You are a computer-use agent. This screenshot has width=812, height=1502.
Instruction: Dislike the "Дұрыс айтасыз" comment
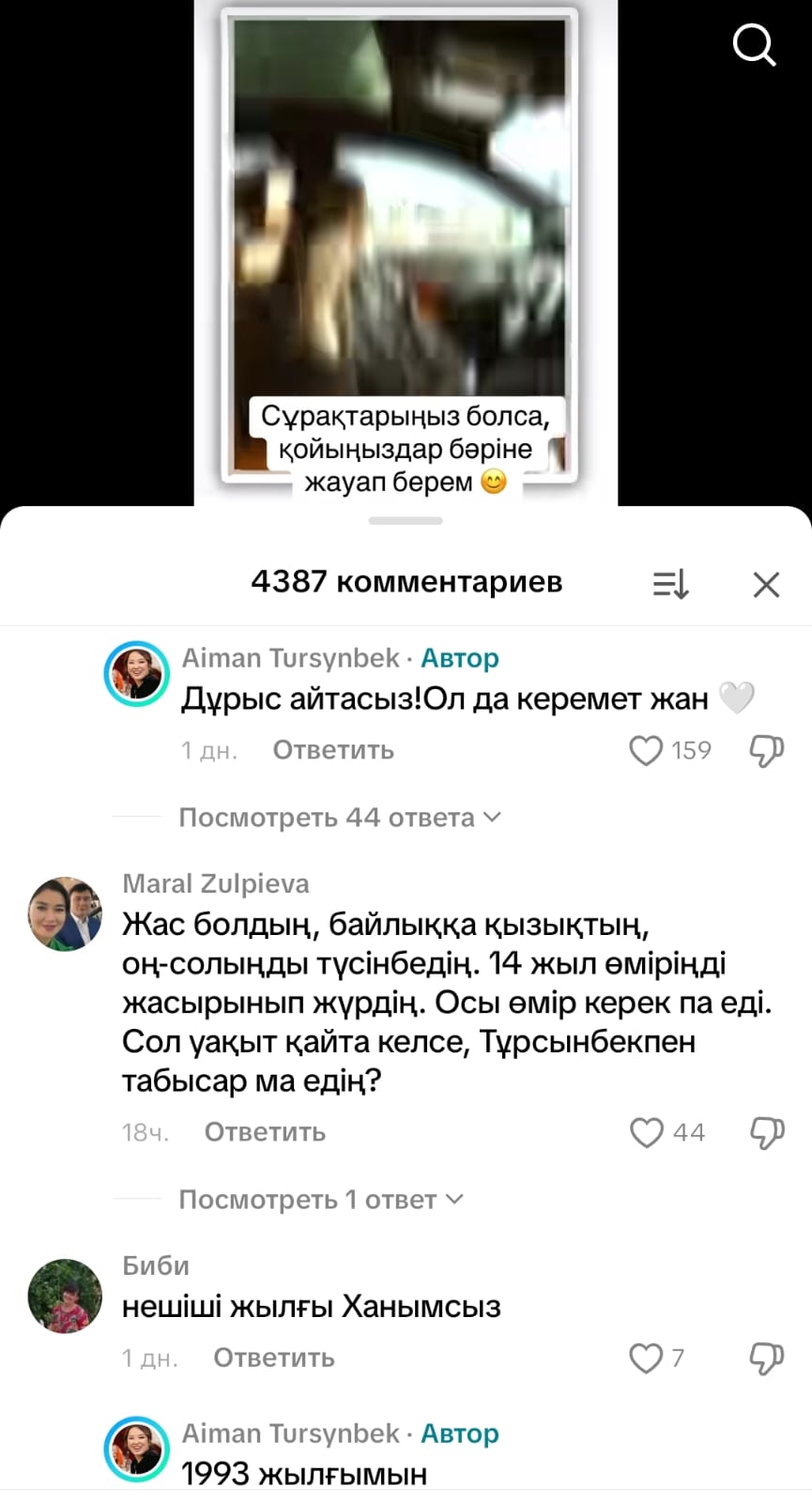click(766, 750)
